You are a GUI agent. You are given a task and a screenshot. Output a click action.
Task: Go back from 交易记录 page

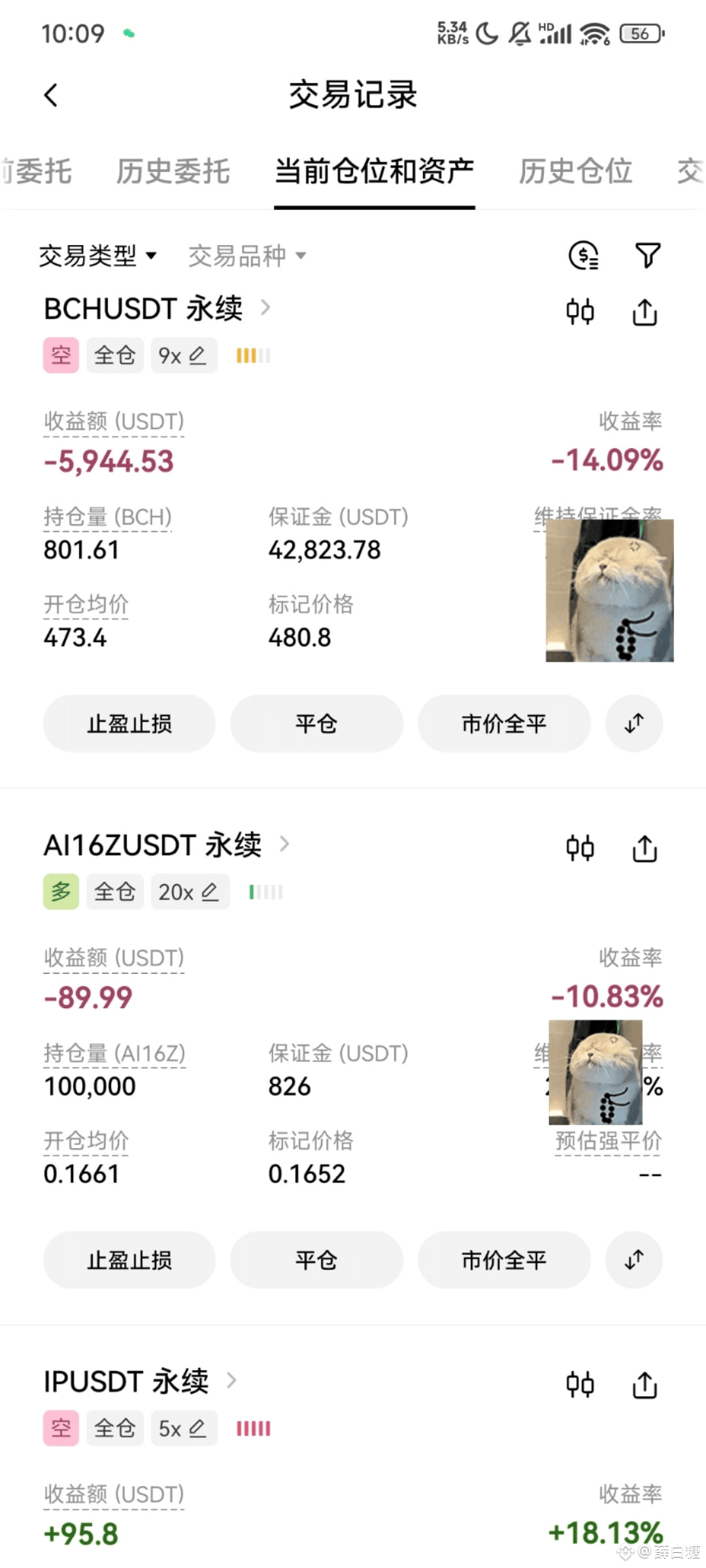click(x=51, y=95)
